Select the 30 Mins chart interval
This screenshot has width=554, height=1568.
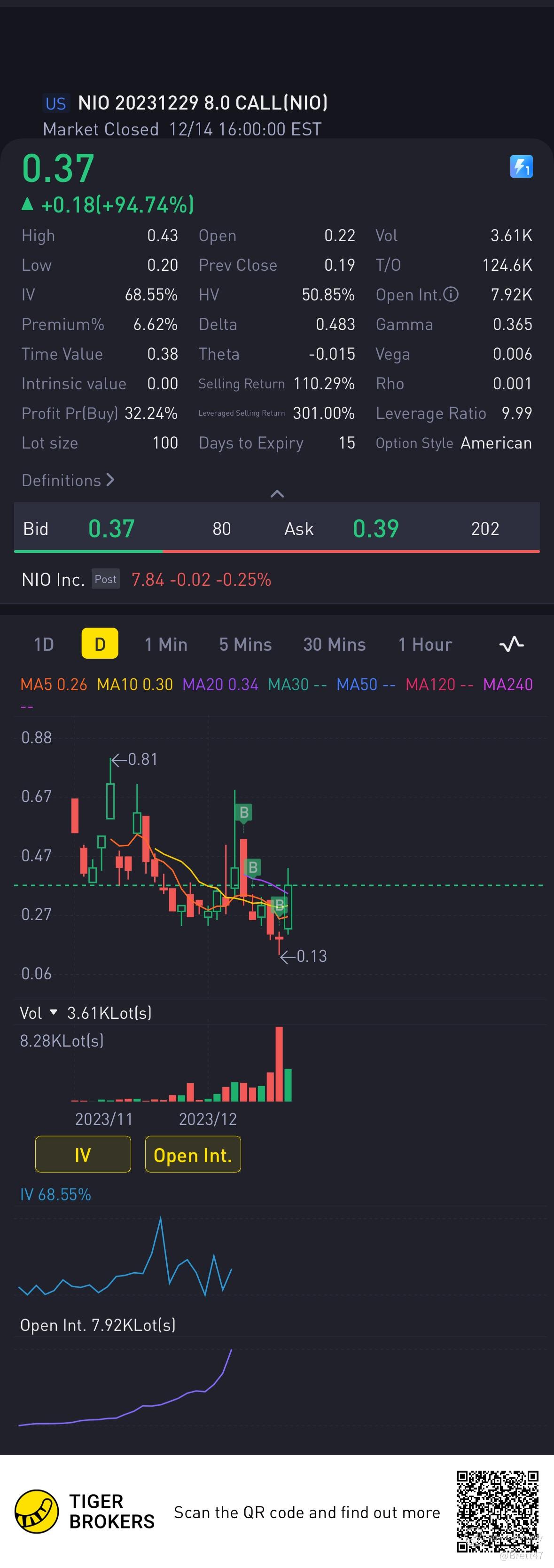pos(335,644)
